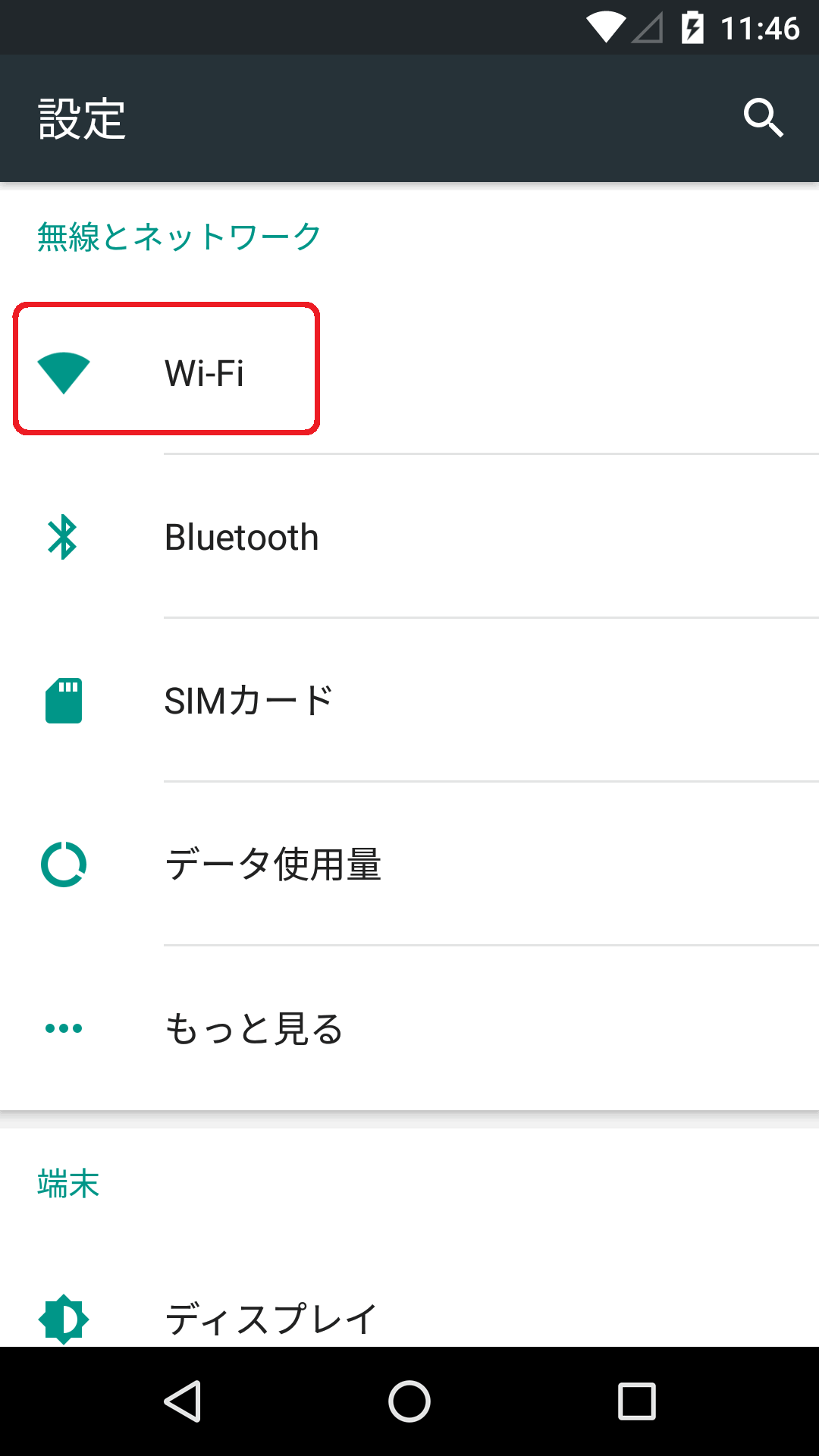Open the Wi-Fi settings row

pyautogui.click(x=409, y=372)
